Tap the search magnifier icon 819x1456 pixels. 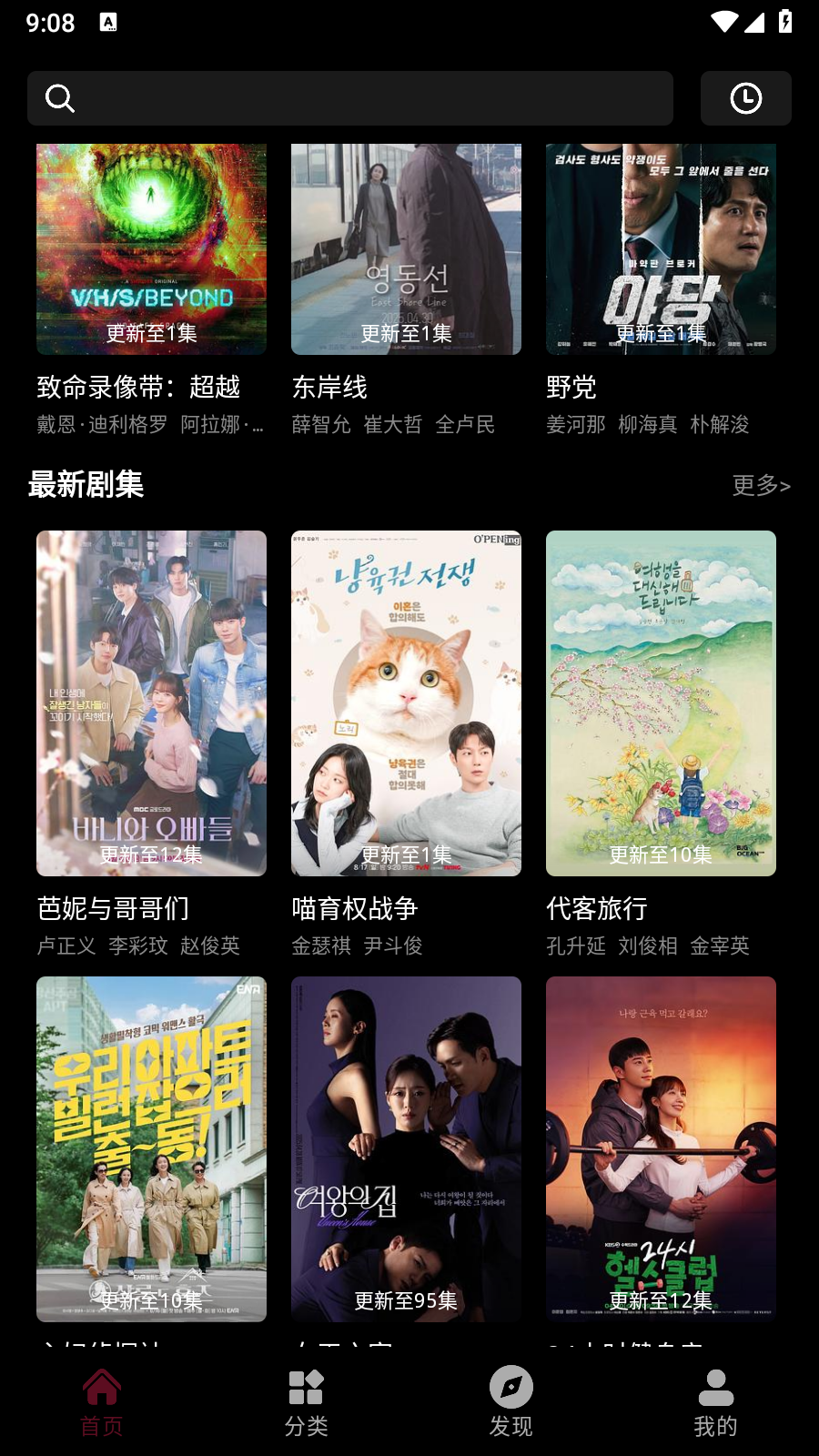(x=60, y=97)
